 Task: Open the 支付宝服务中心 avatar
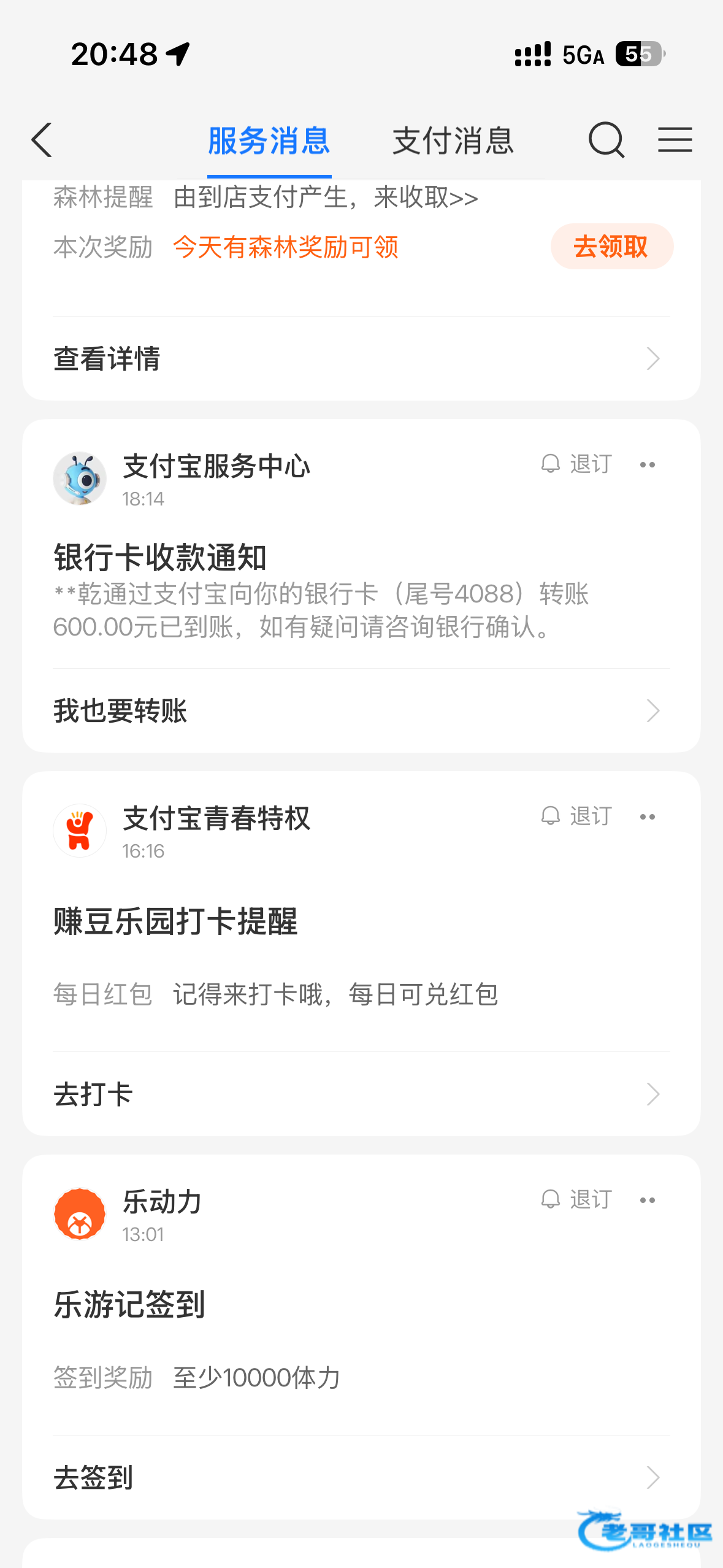80,478
